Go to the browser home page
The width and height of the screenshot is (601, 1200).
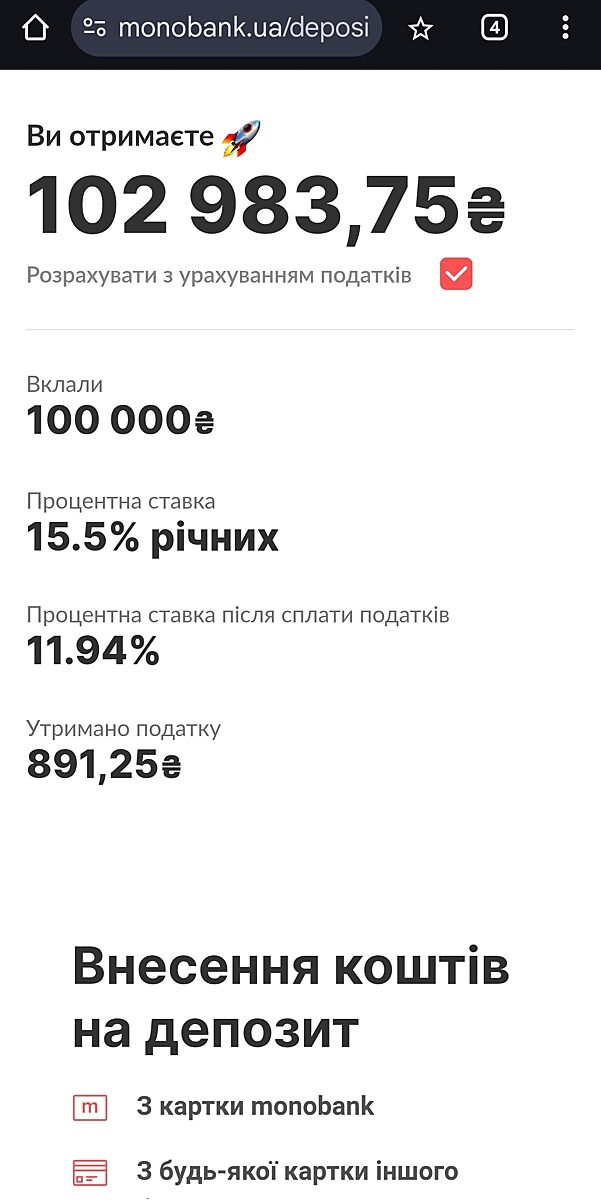point(35,28)
